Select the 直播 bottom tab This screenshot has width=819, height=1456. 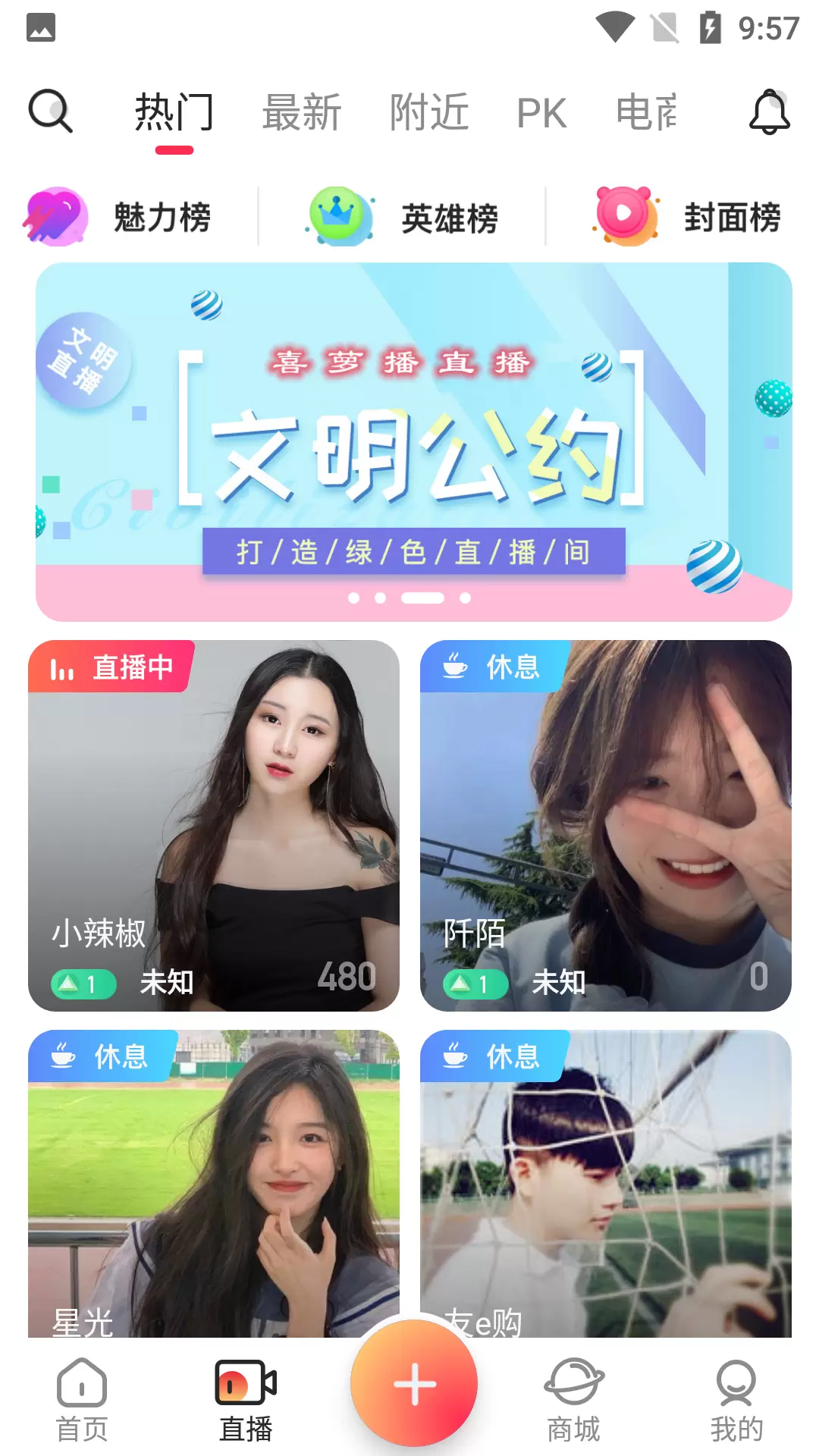[x=246, y=1401]
